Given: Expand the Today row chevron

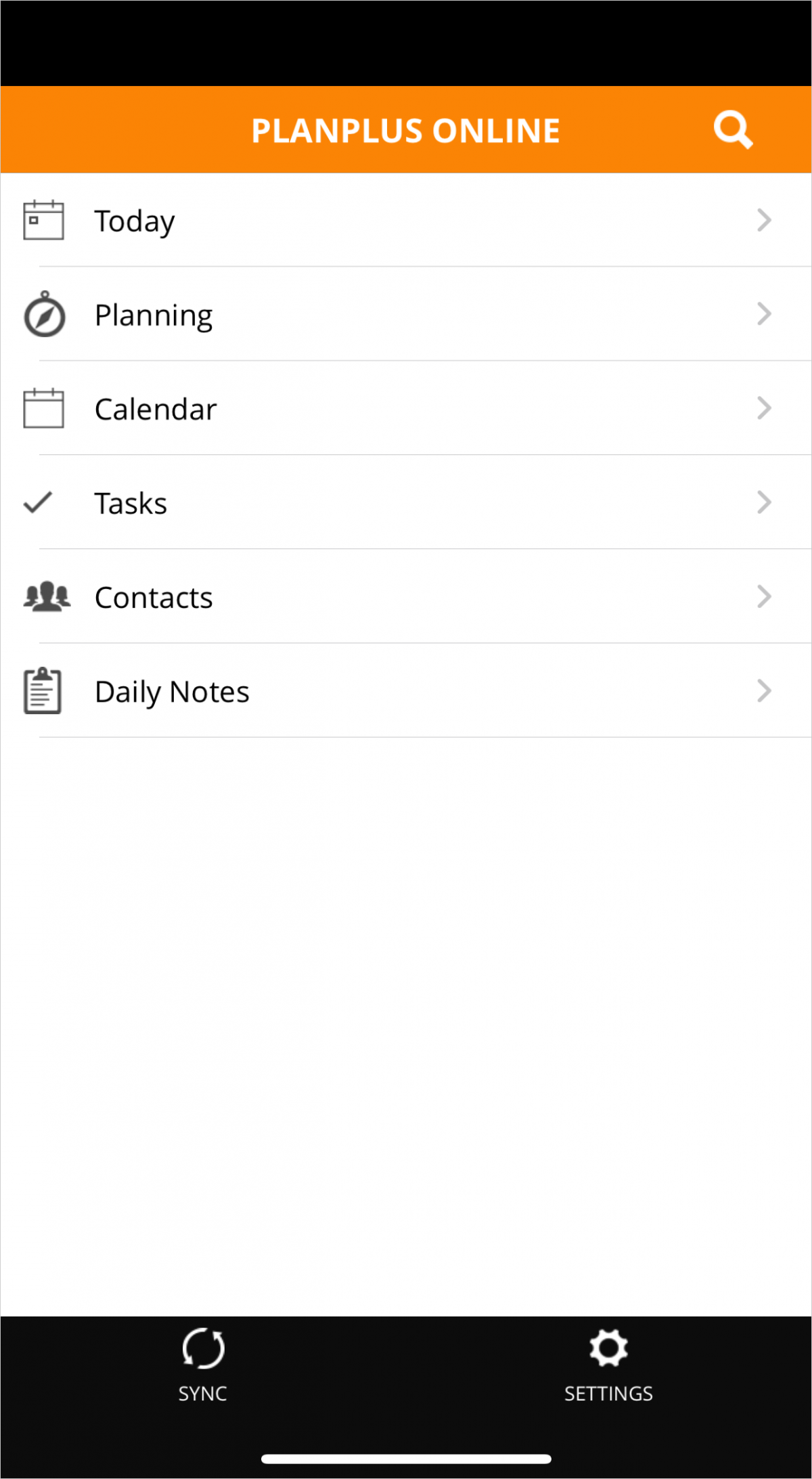Looking at the screenshot, I should [x=765, y=219].
